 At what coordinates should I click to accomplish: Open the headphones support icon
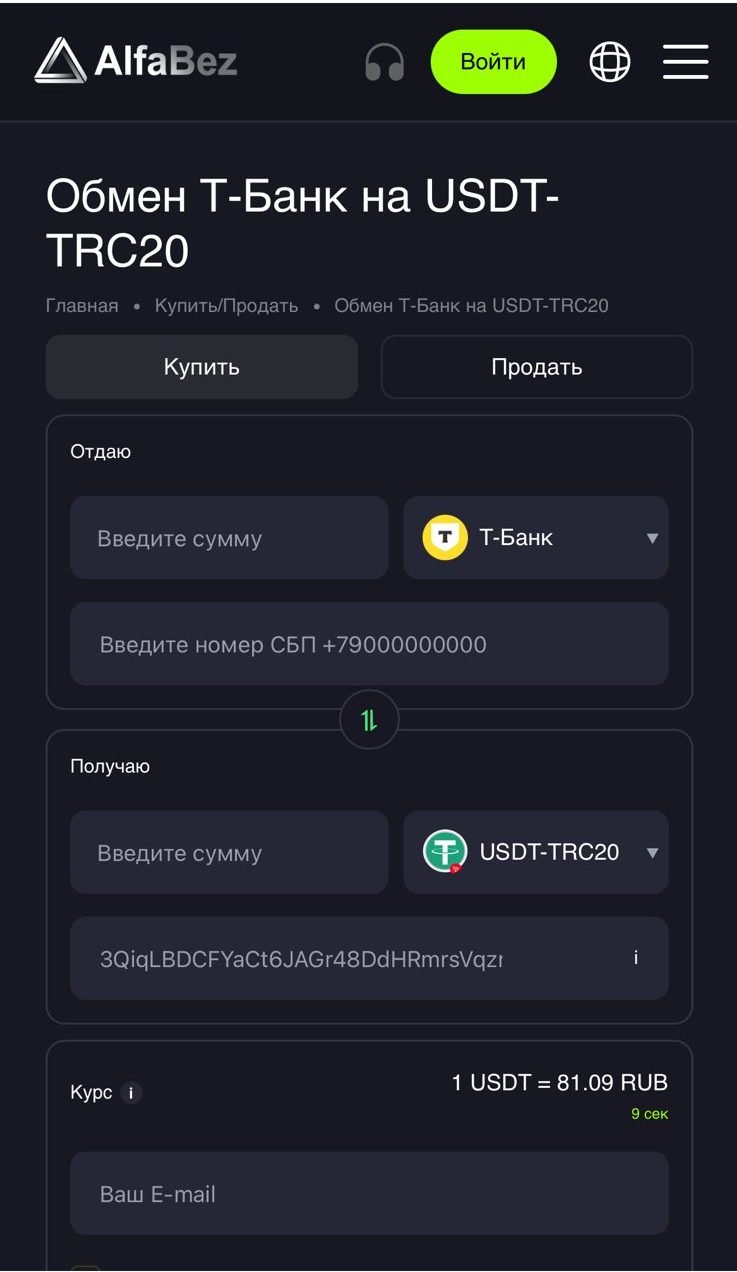click(384, 63)
